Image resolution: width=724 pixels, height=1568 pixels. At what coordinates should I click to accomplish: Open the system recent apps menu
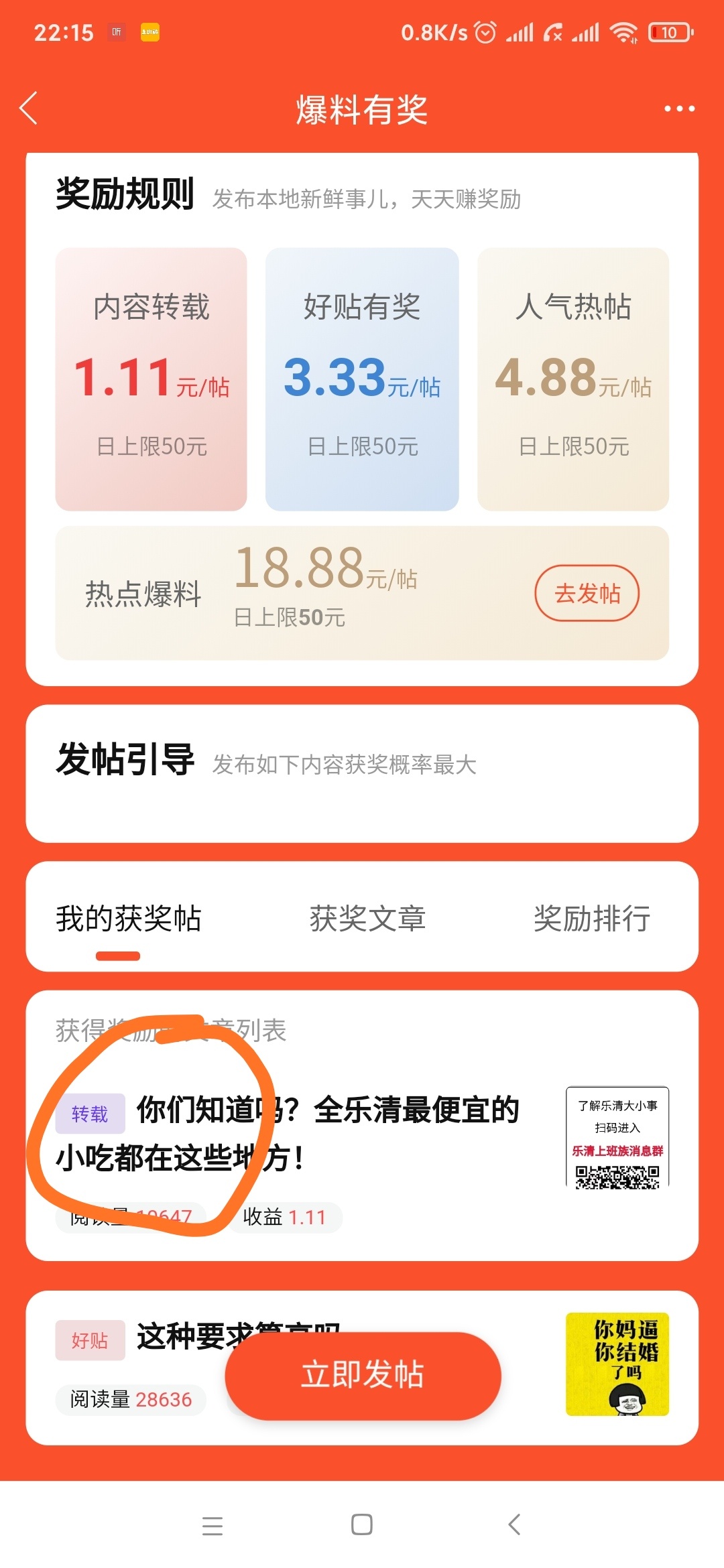coord(213,1526)
